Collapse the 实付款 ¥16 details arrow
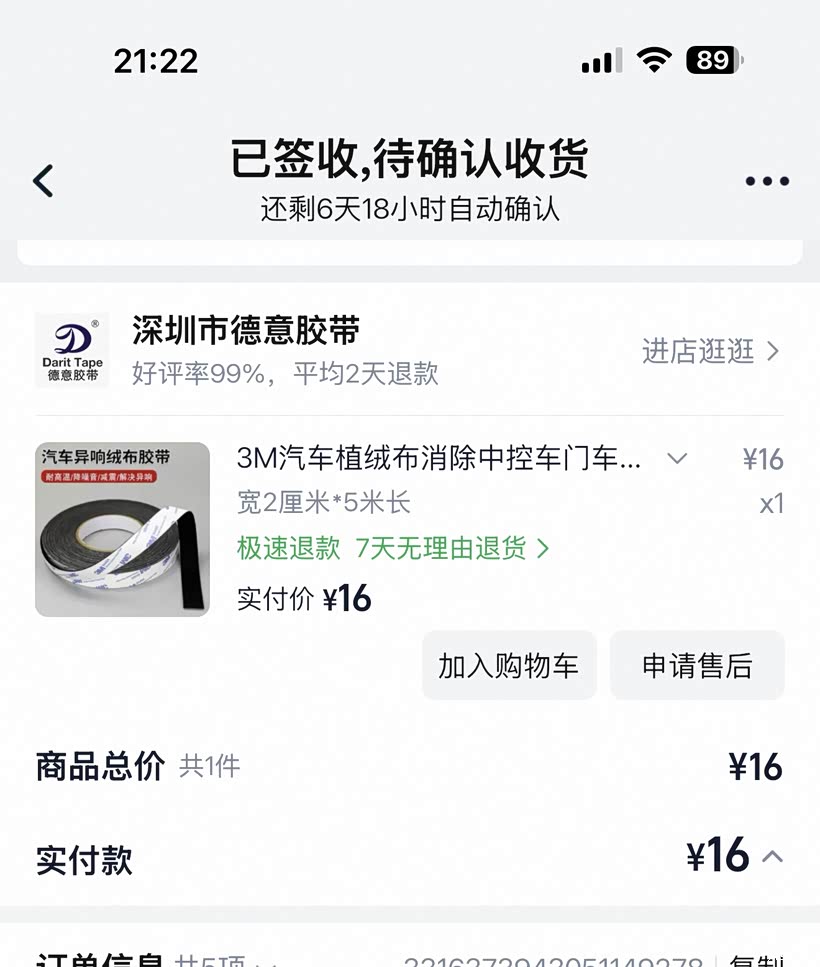Viewport: 820px width, 967px height. 773,857
